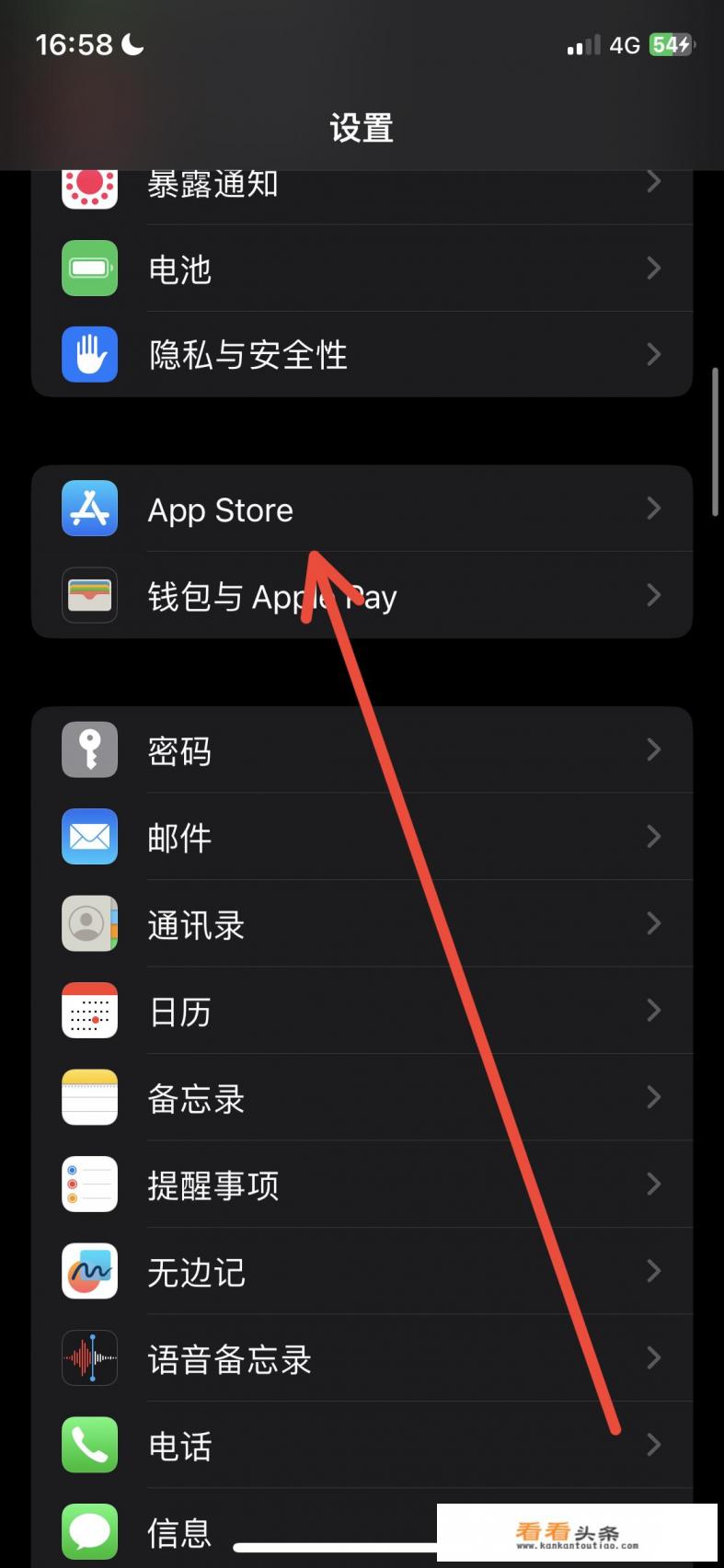This screenshot has width=724, height=1568.
Task: Open the 邮件 Mail envelope icon
Action: tap(88, 837)
